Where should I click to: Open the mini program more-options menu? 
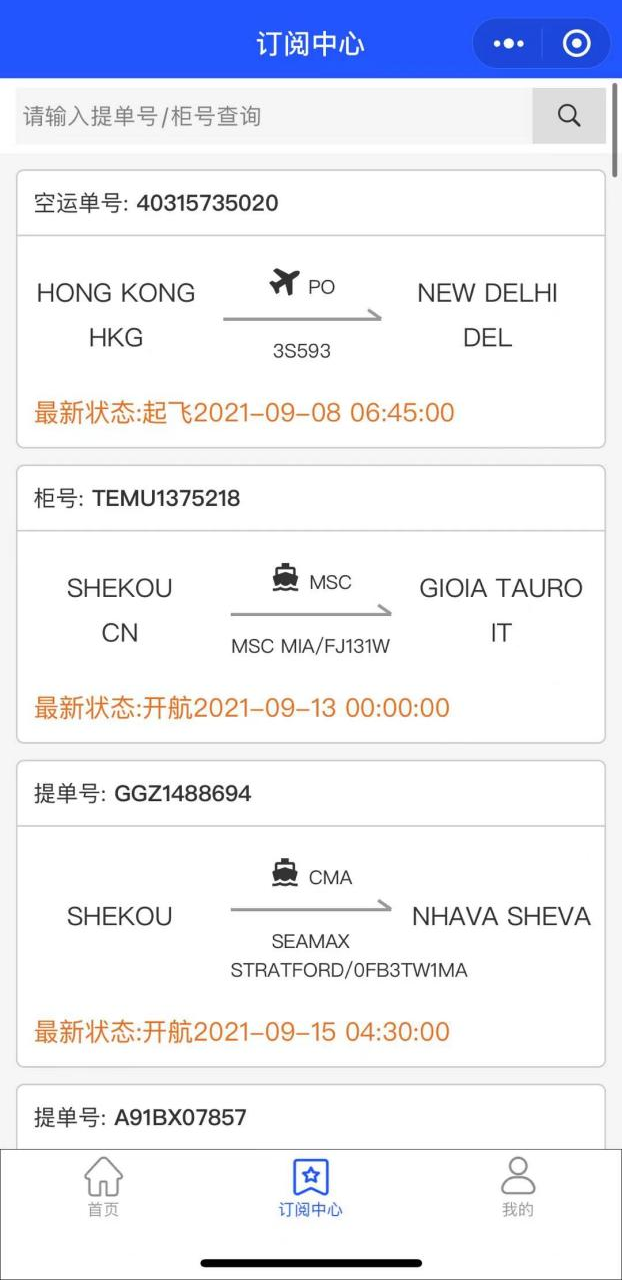[509, 44]
